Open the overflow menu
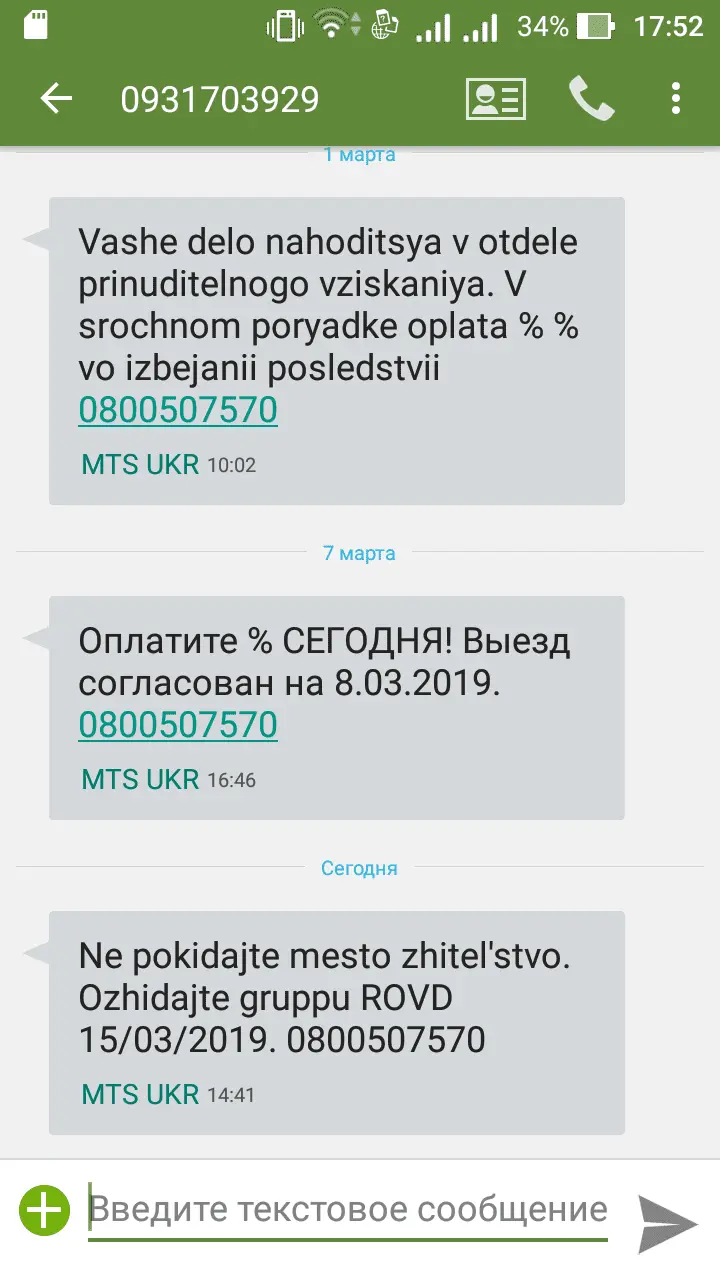 click(x=676, y=98)
